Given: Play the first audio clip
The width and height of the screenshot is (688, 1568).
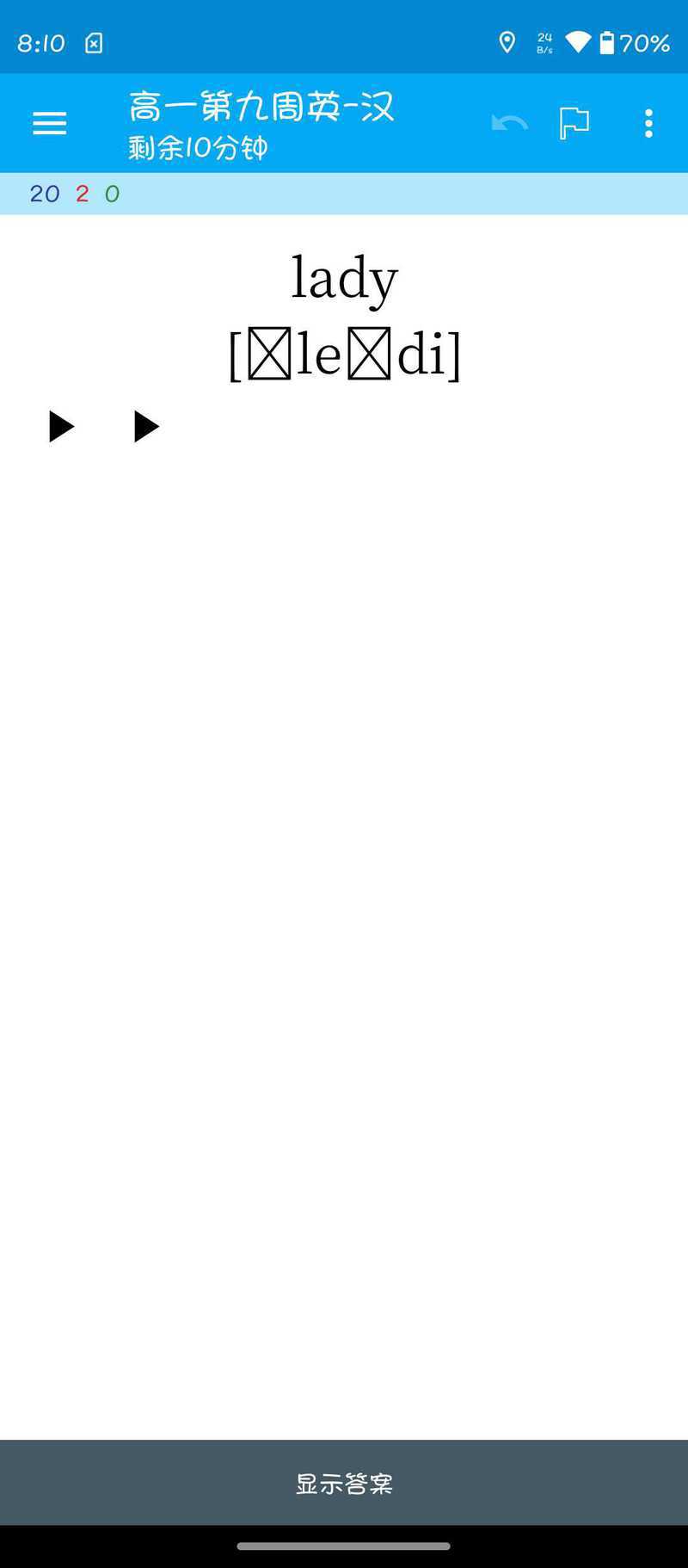Looking at the screenshot, I should pos(61,426).
